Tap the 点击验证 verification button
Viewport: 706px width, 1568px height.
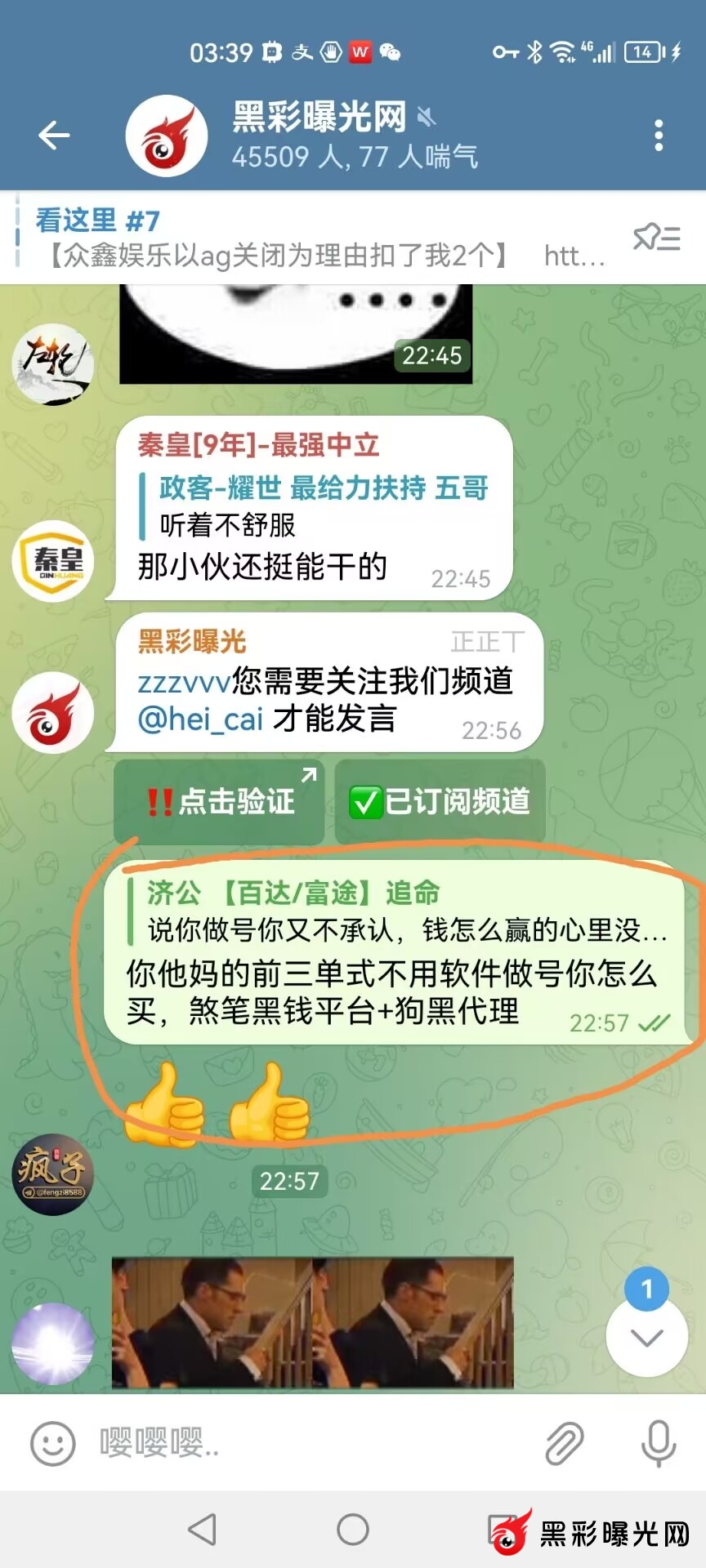click(x=219, y=801)
